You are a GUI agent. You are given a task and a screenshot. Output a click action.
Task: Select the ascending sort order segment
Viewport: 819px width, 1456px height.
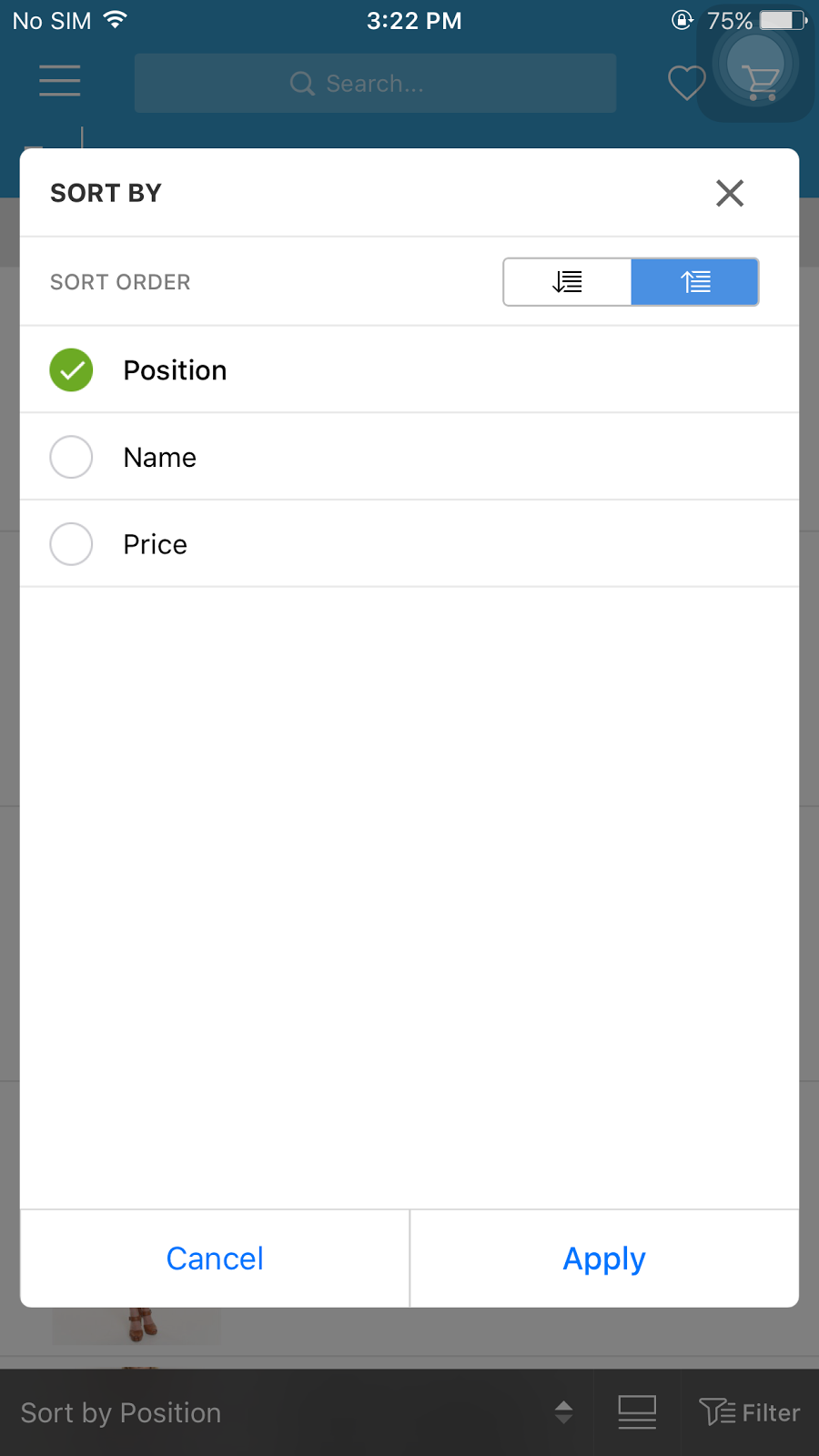click(x=694, y=282)
